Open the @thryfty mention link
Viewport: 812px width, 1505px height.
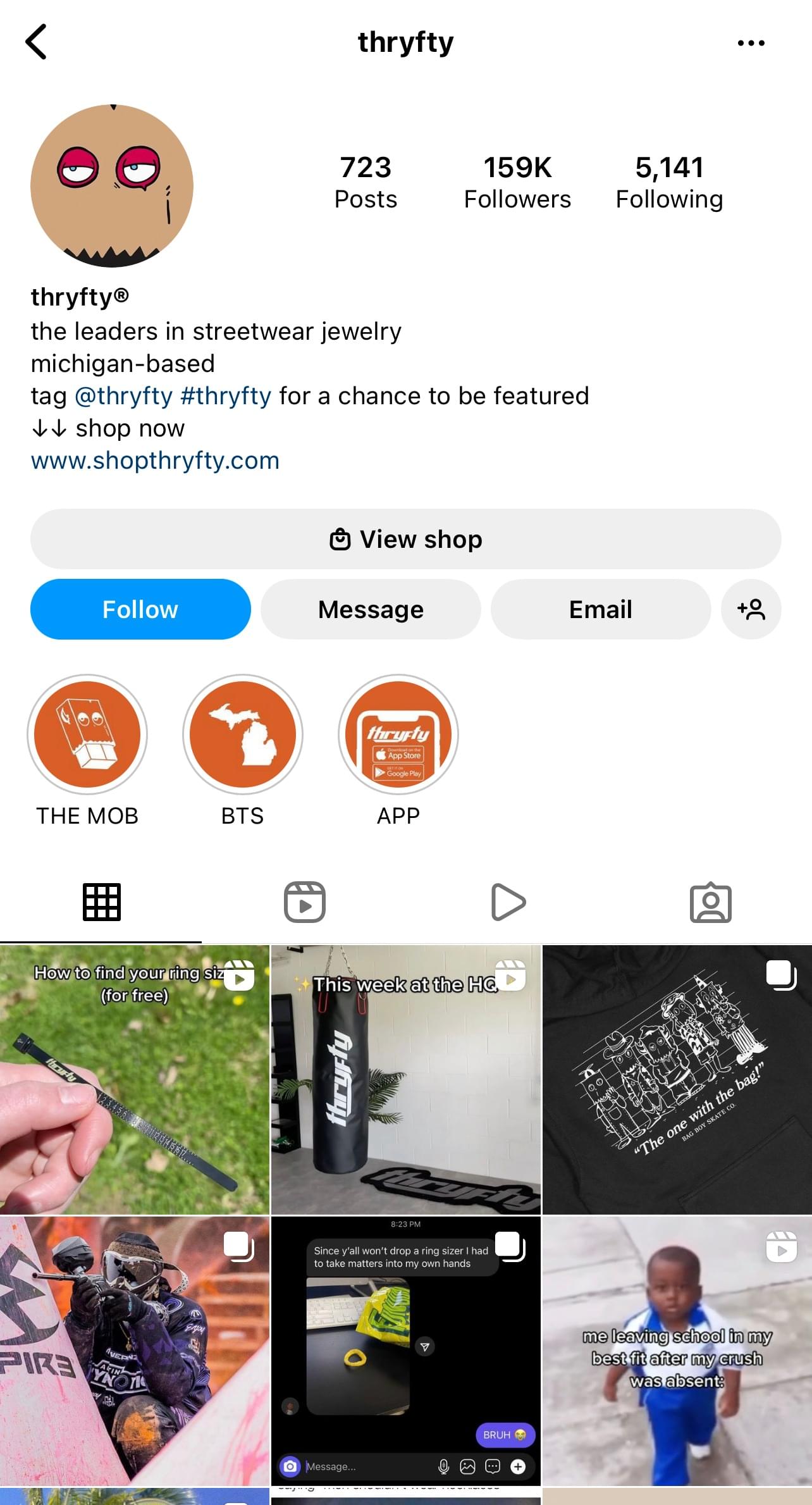[123, 396]
